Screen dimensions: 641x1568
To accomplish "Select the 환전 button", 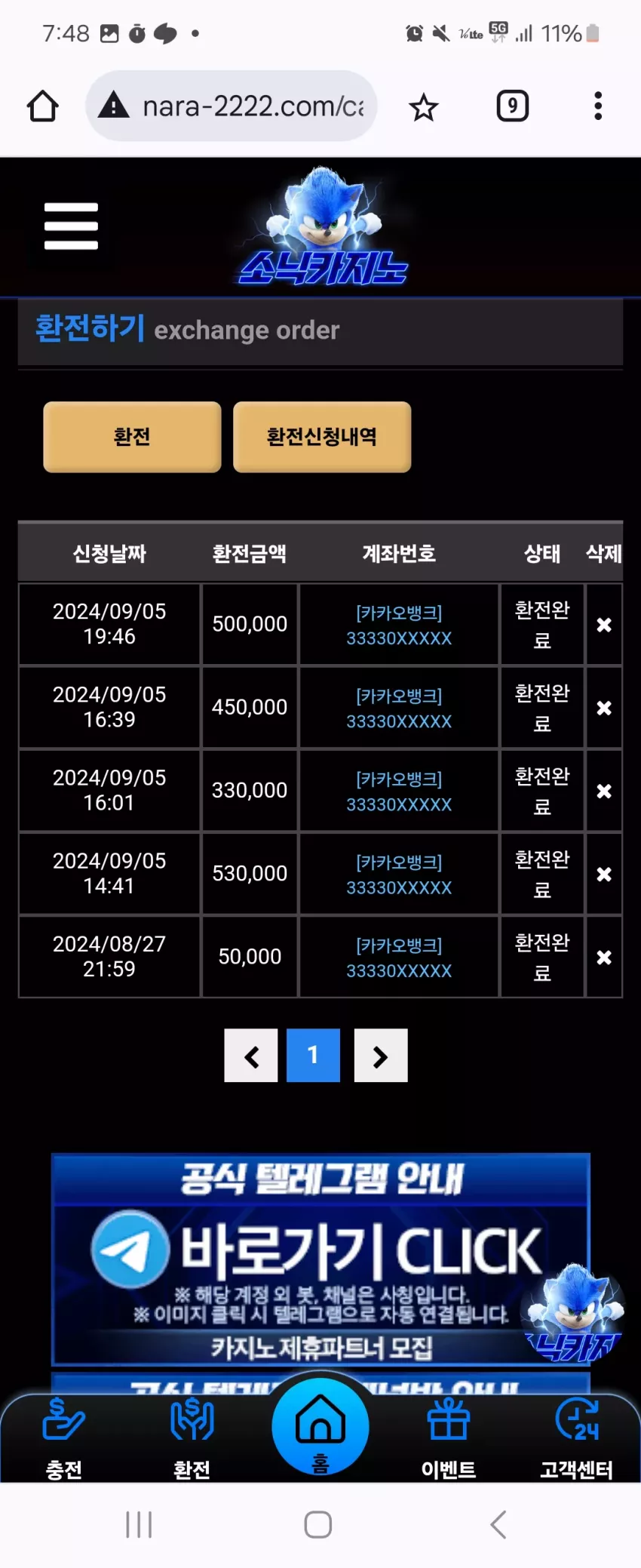I will point(132,437).
